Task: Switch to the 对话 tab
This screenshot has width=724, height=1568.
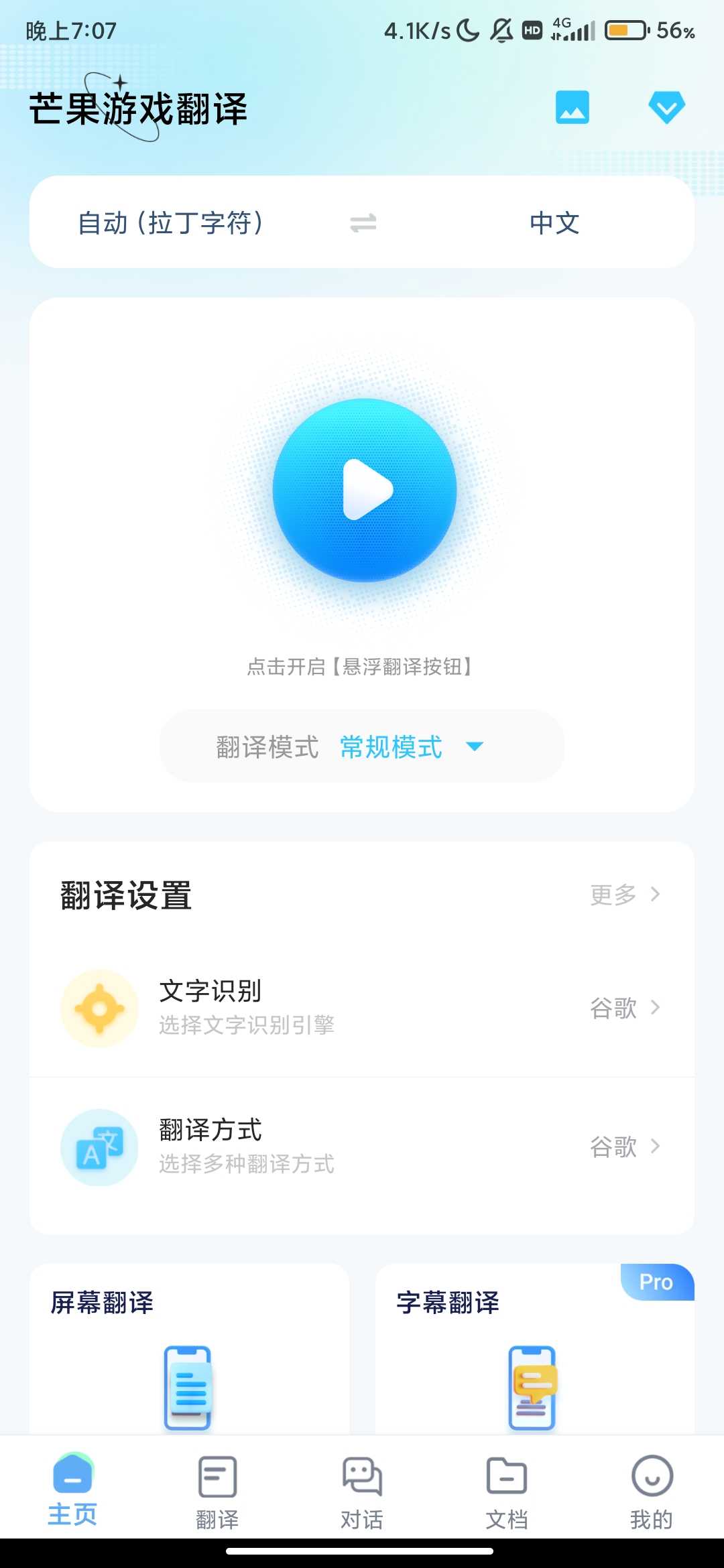Action: coord(362,1488)
